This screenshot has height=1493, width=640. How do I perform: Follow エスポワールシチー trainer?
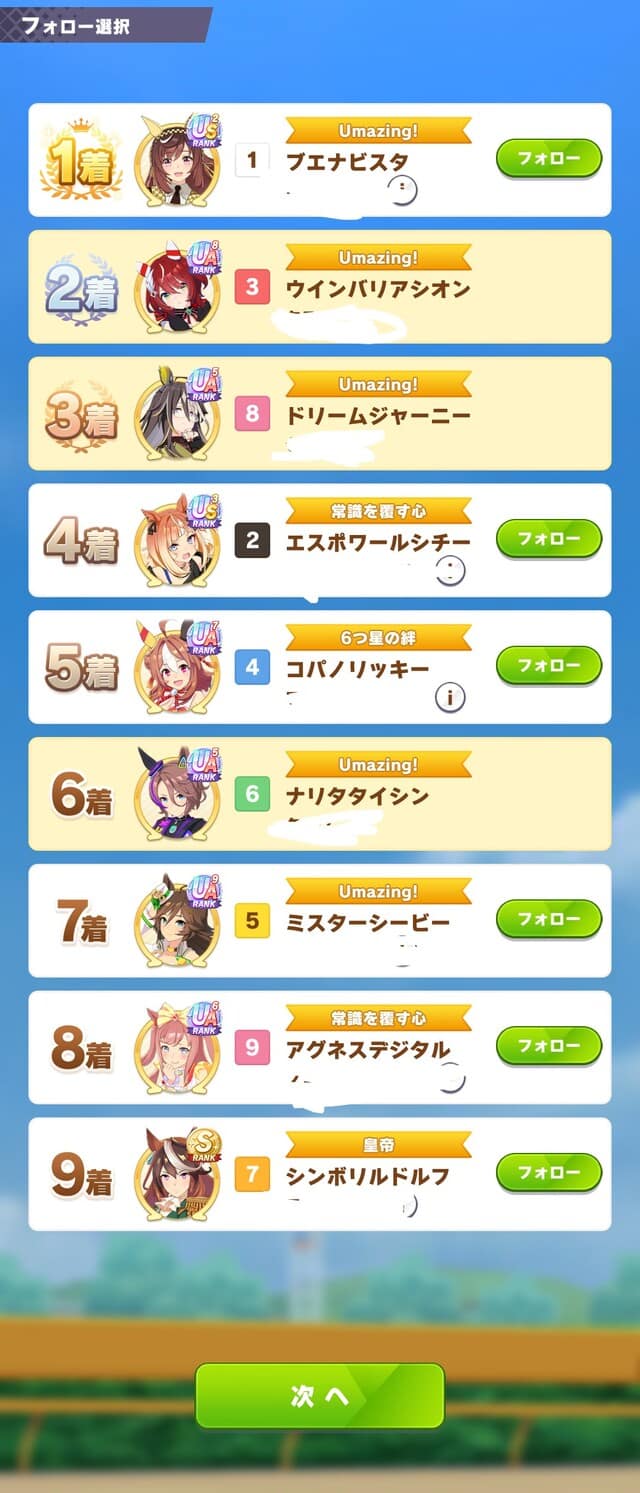click(x=549, y=538)
